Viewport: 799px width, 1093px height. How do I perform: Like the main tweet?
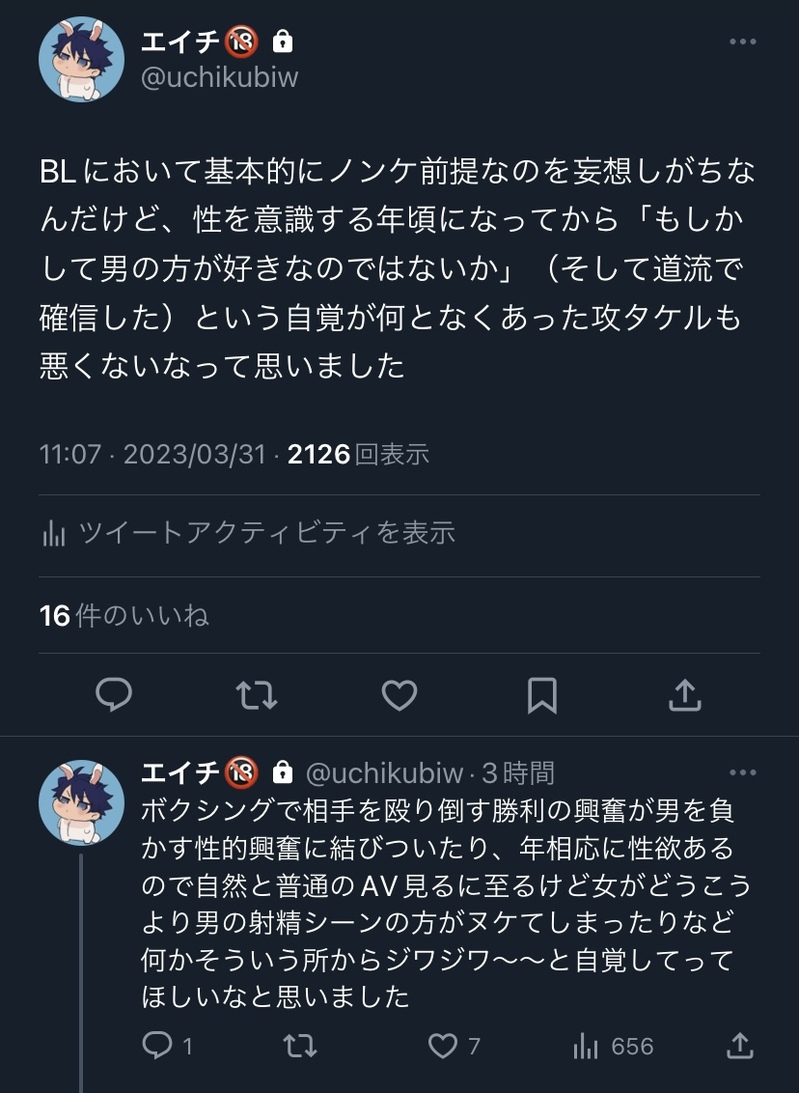399,694
